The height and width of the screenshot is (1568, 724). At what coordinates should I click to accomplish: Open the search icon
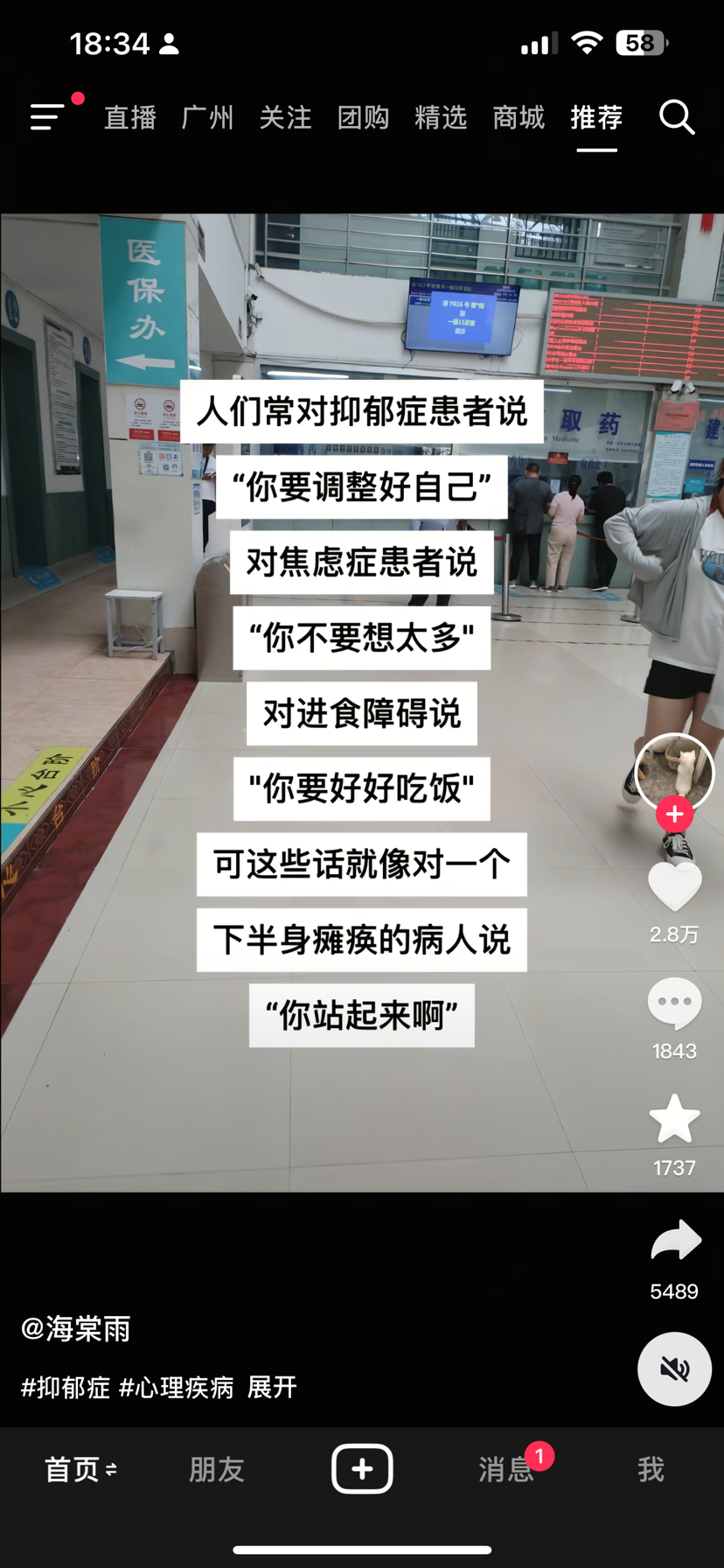pos(676,117)
